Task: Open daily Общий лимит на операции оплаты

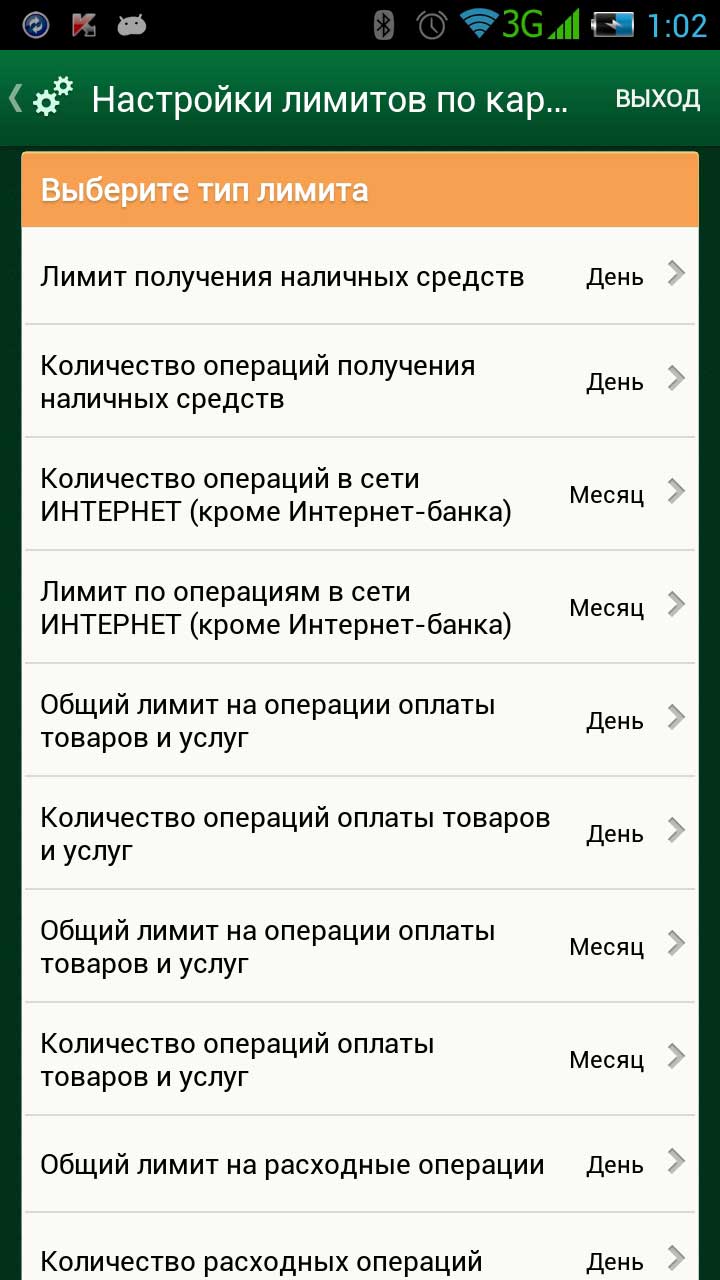Action: [360, 720]
